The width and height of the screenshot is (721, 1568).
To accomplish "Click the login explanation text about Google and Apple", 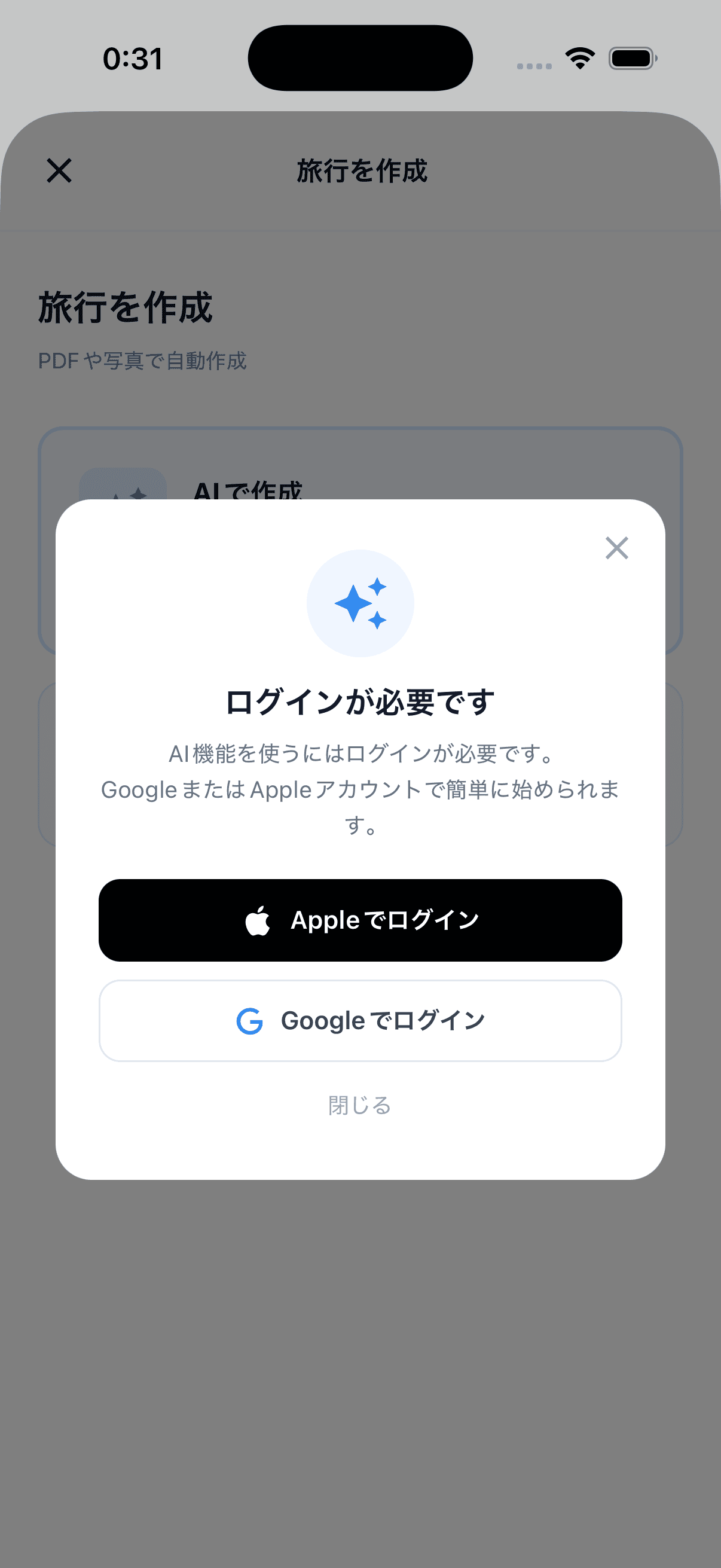I will pos(360,789).
